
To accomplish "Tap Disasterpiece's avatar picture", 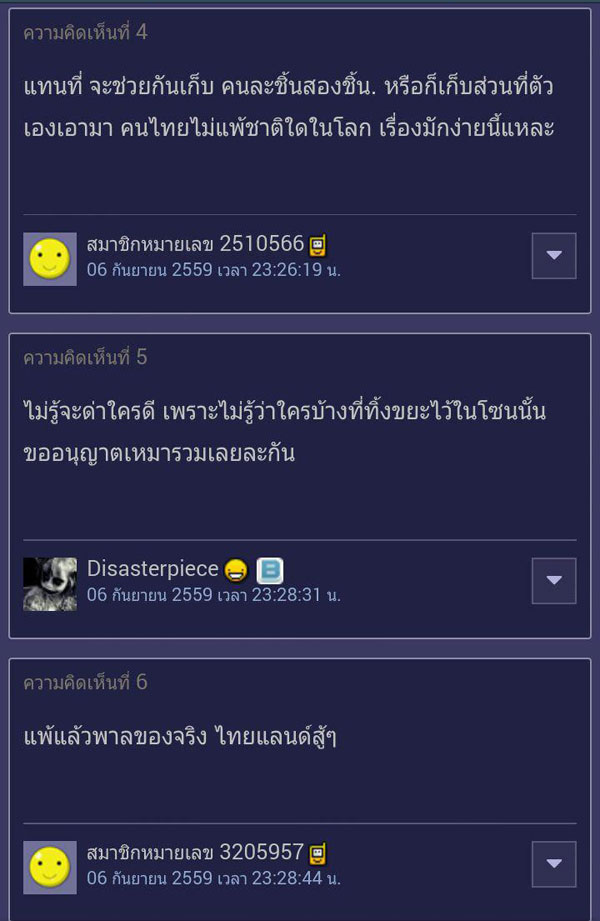I will 50,584.
